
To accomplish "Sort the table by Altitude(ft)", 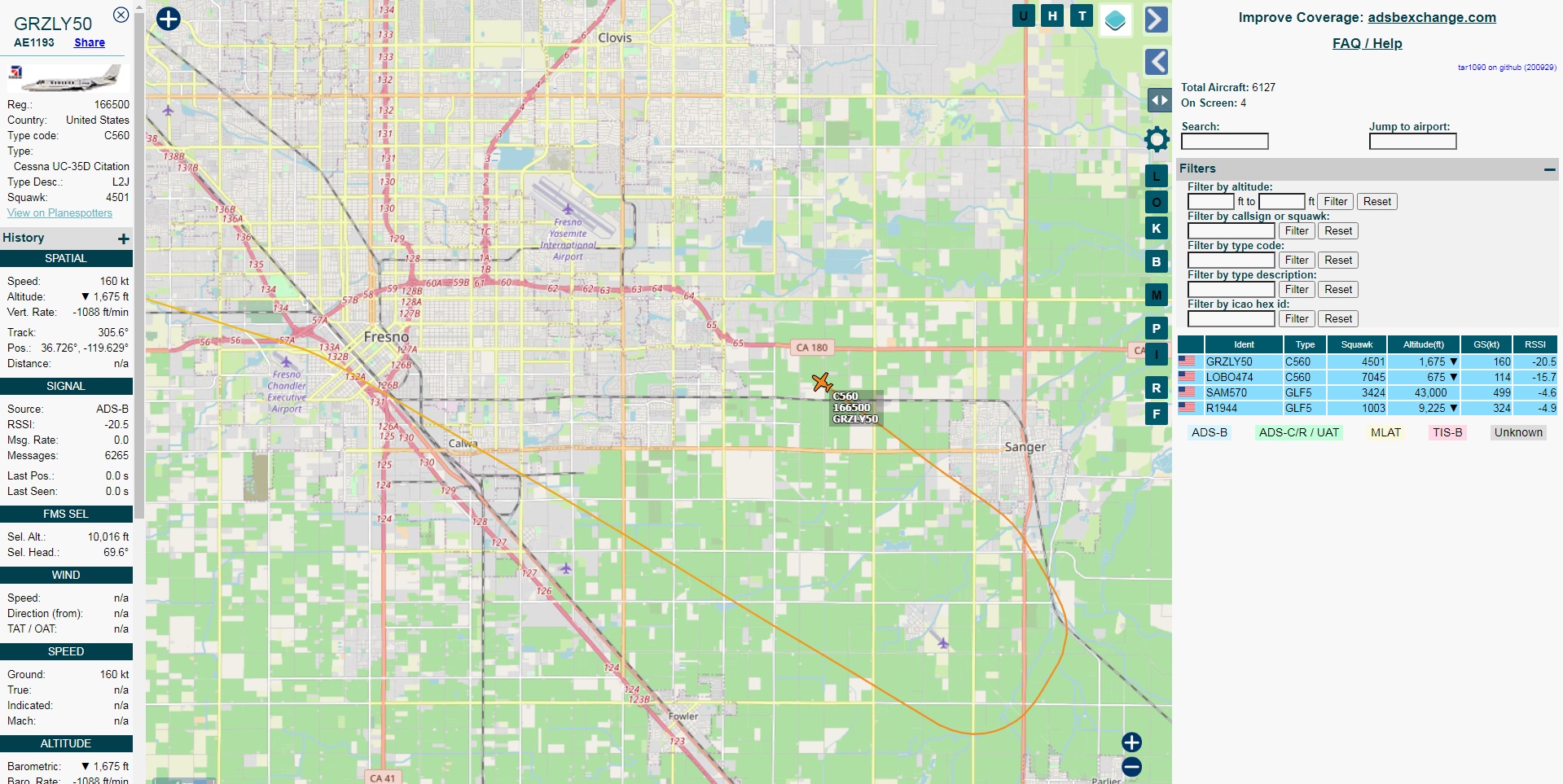I will [1423, 344].
